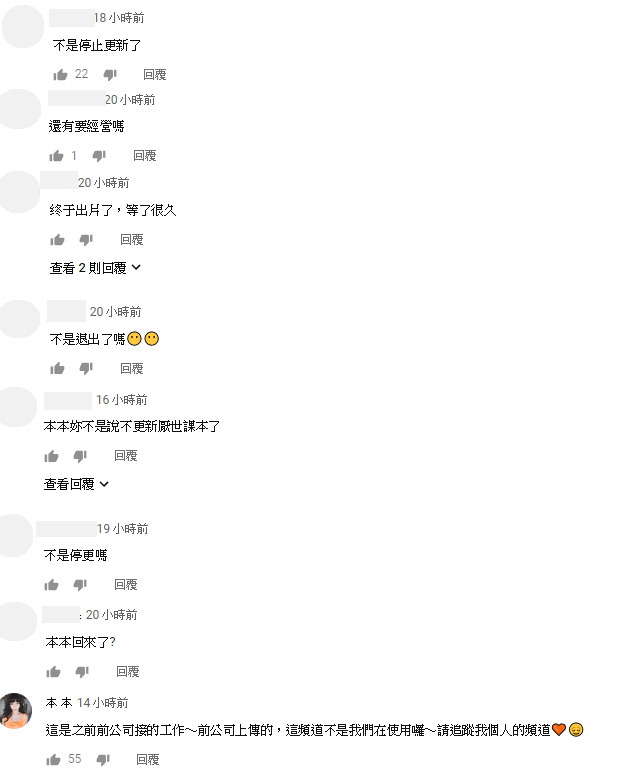Reply to 本本's comment
Image resolution: width=630 pixels, height=778 pixels.
click(147, 760)
